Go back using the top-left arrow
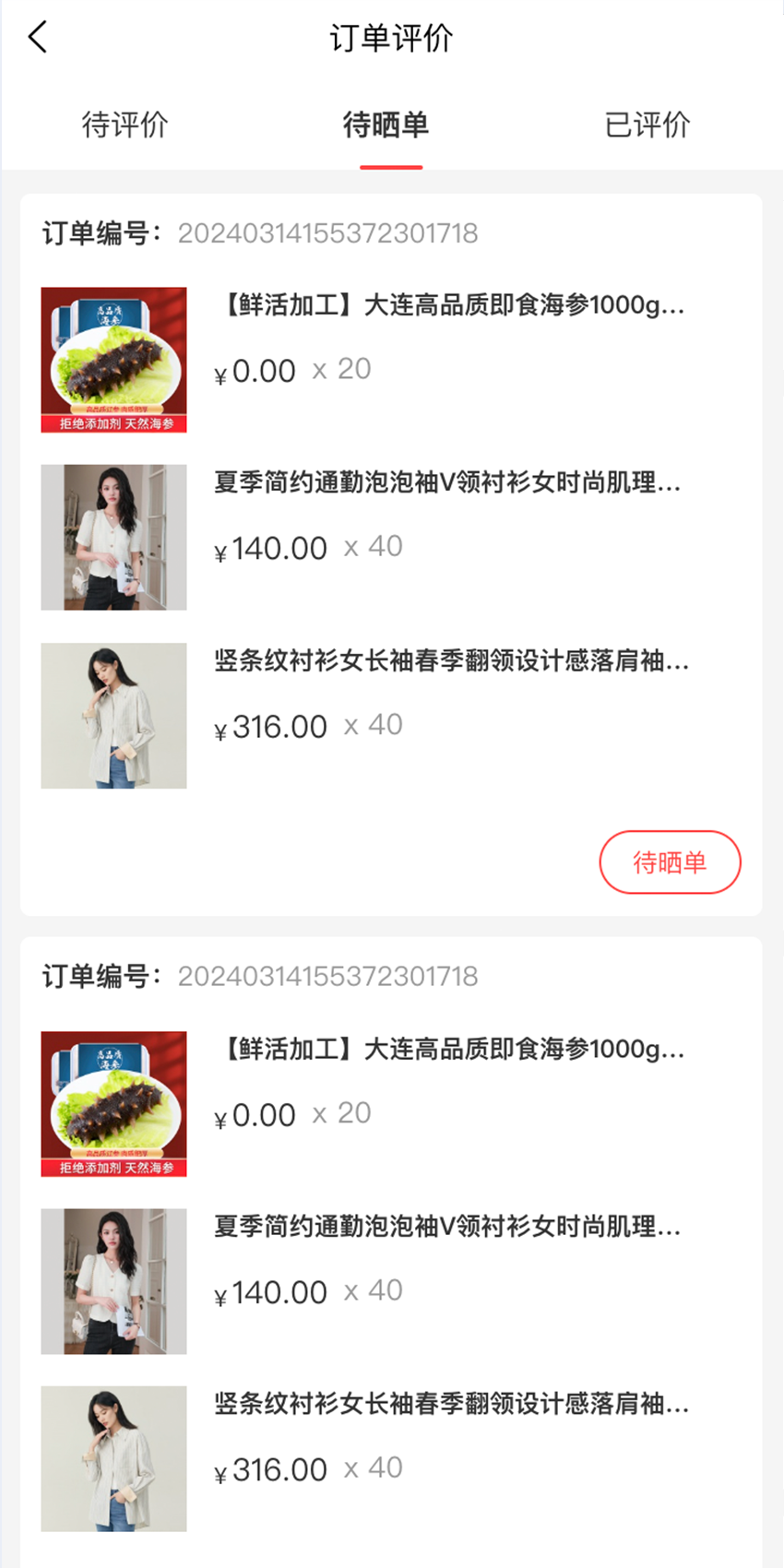Viewport: 784px width, 1568px height. [38, 38]
